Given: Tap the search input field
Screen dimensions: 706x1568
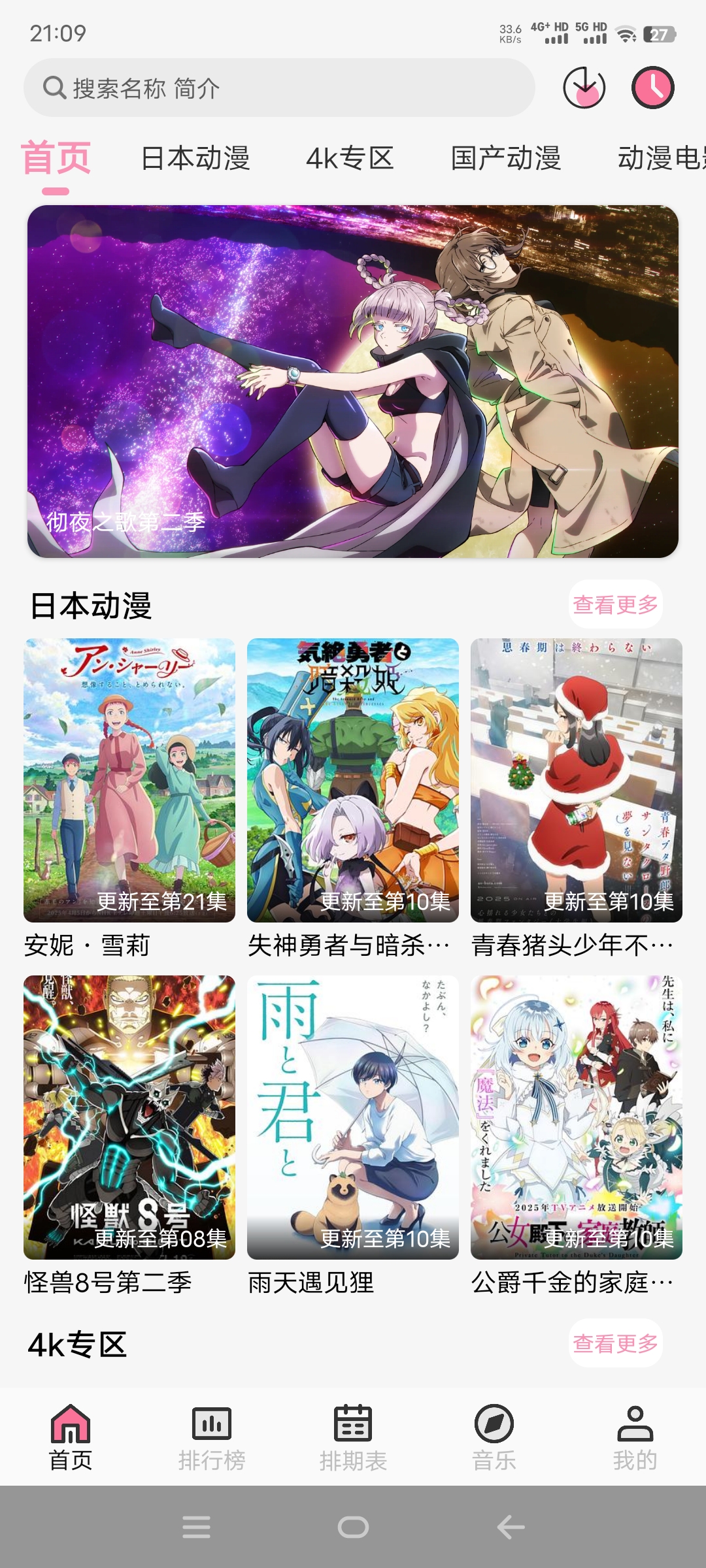Looking at the screenshot, I should coord(281,87).
